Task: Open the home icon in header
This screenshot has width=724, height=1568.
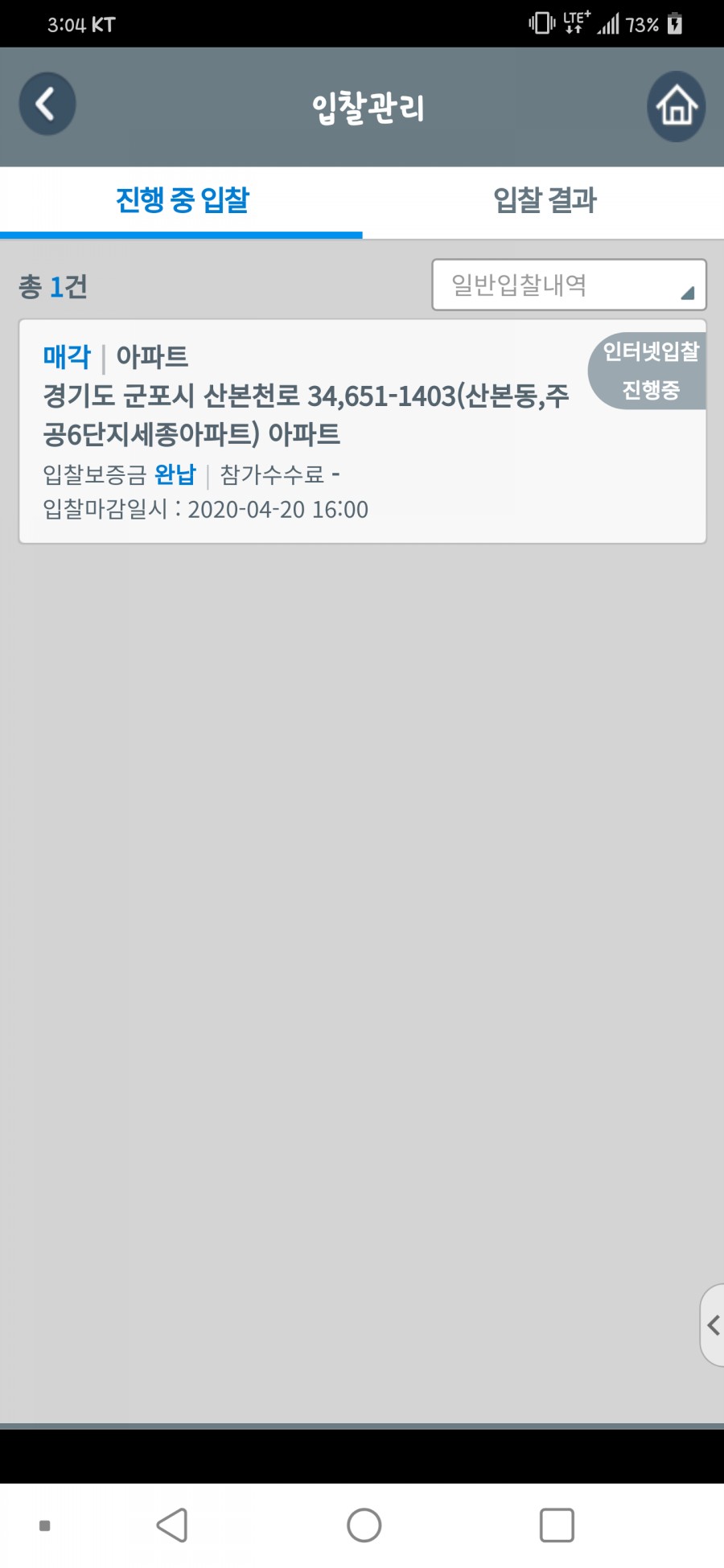Action: (676, 106)
